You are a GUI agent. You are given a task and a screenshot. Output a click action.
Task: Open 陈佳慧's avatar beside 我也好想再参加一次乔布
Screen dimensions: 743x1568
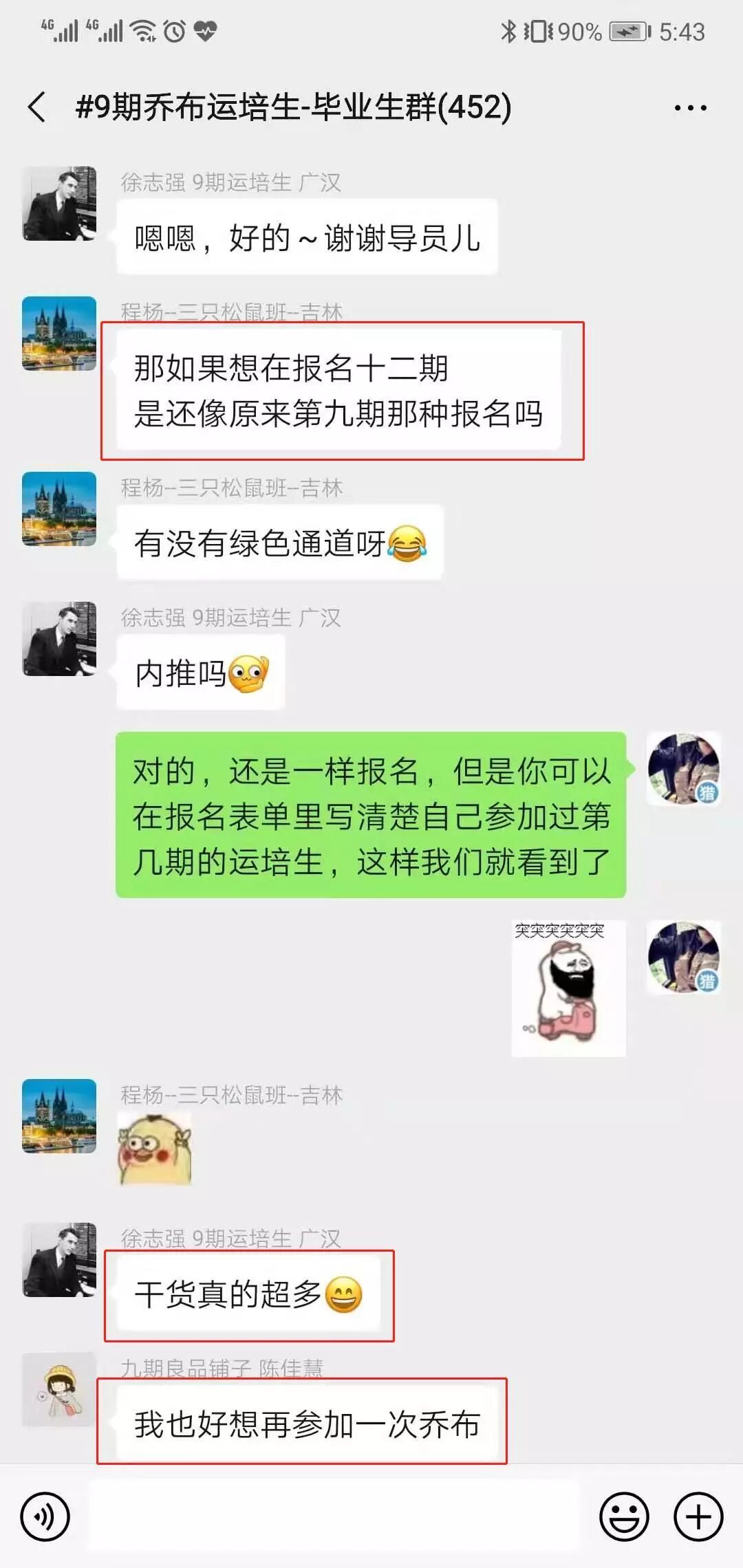pyautogui.click(x=59, y=1389)
